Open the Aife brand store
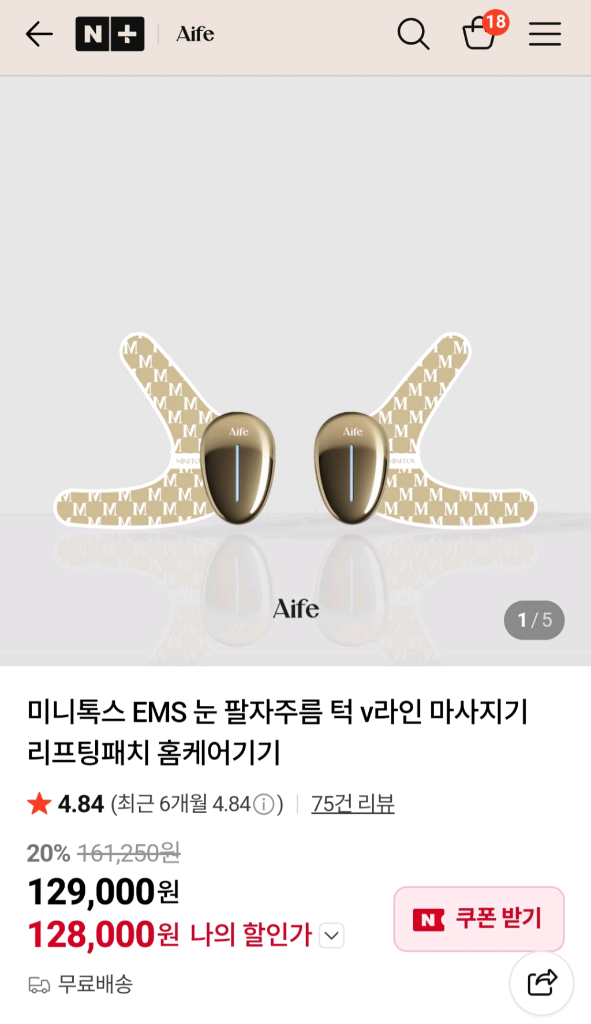The height and width of the screenshot is (1024, 591). tap(195, 34)
